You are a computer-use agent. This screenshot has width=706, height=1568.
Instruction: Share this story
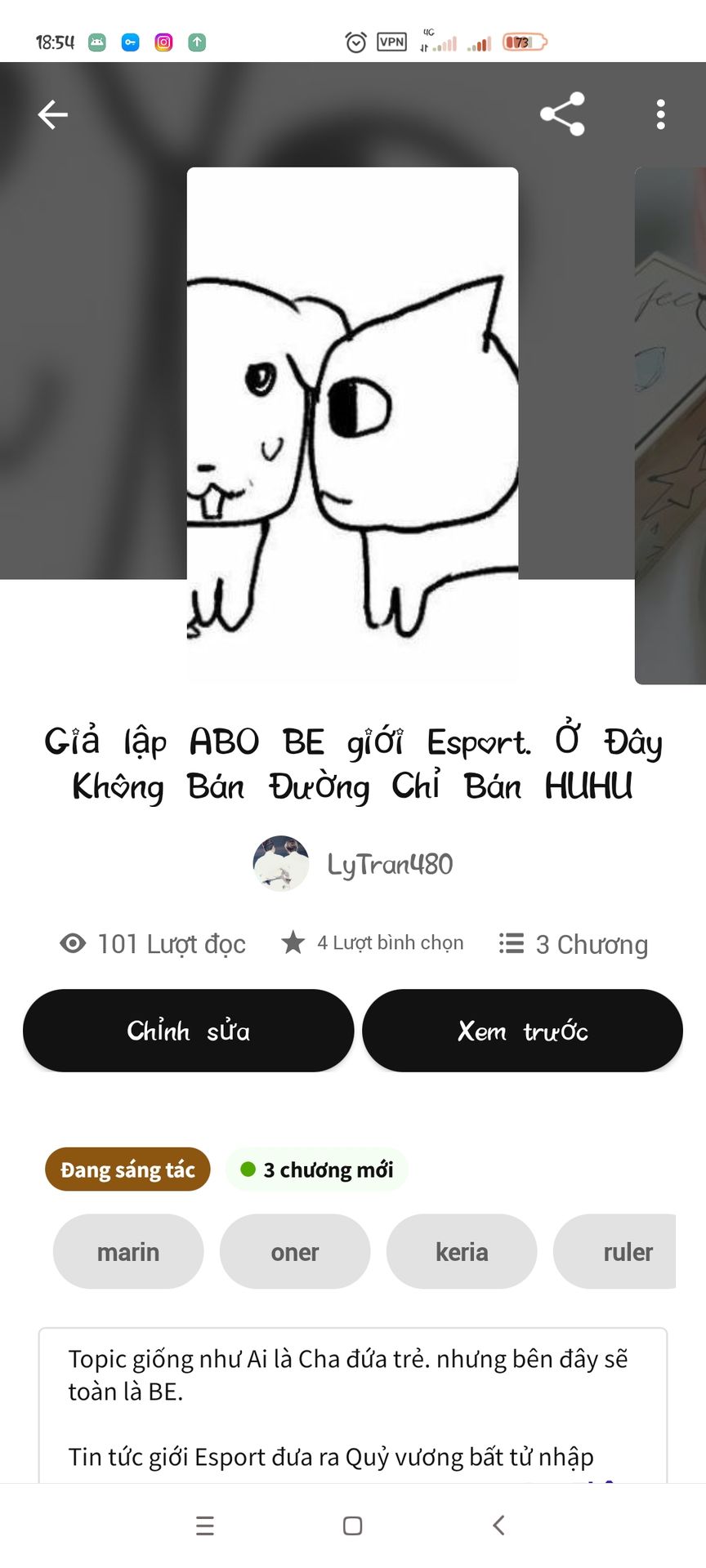562,114
